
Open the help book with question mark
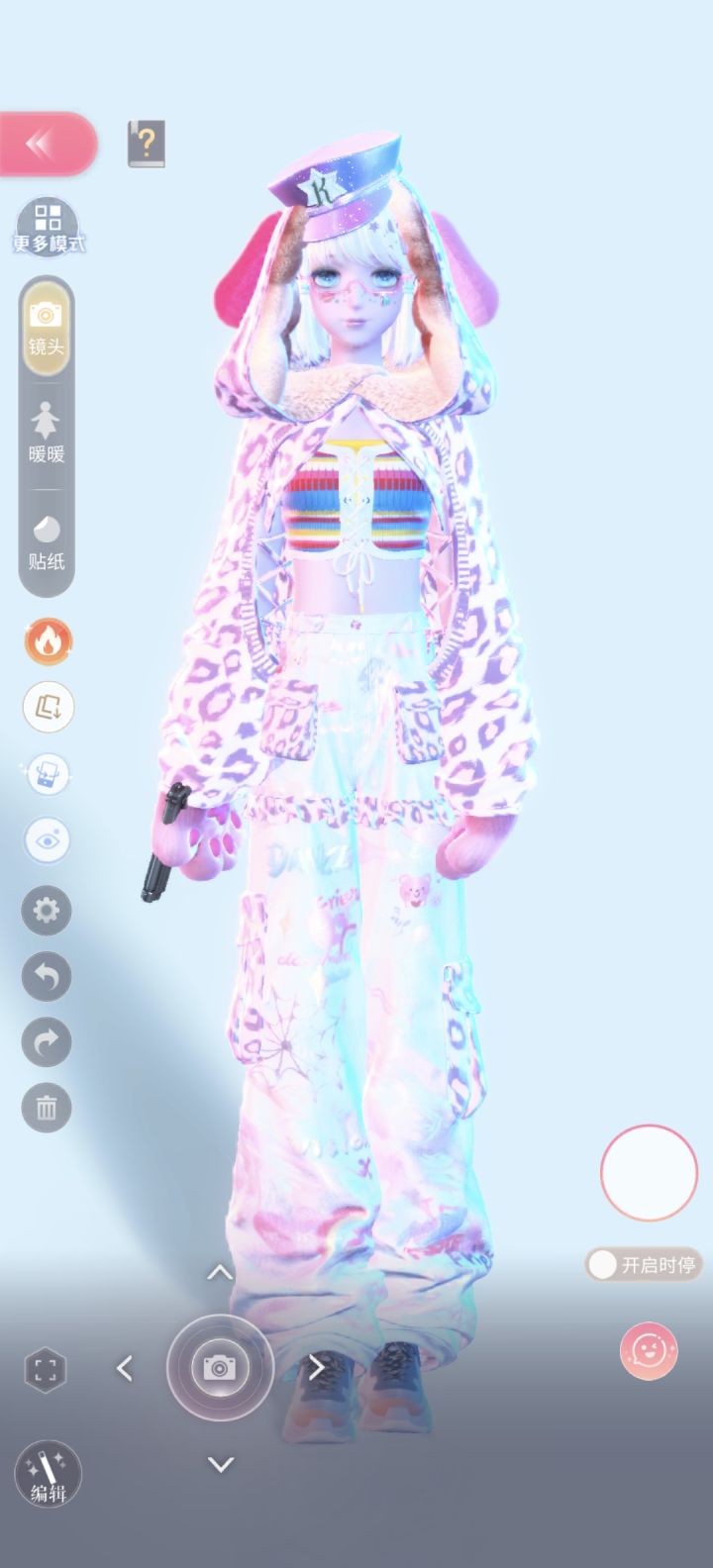(147, 145)
